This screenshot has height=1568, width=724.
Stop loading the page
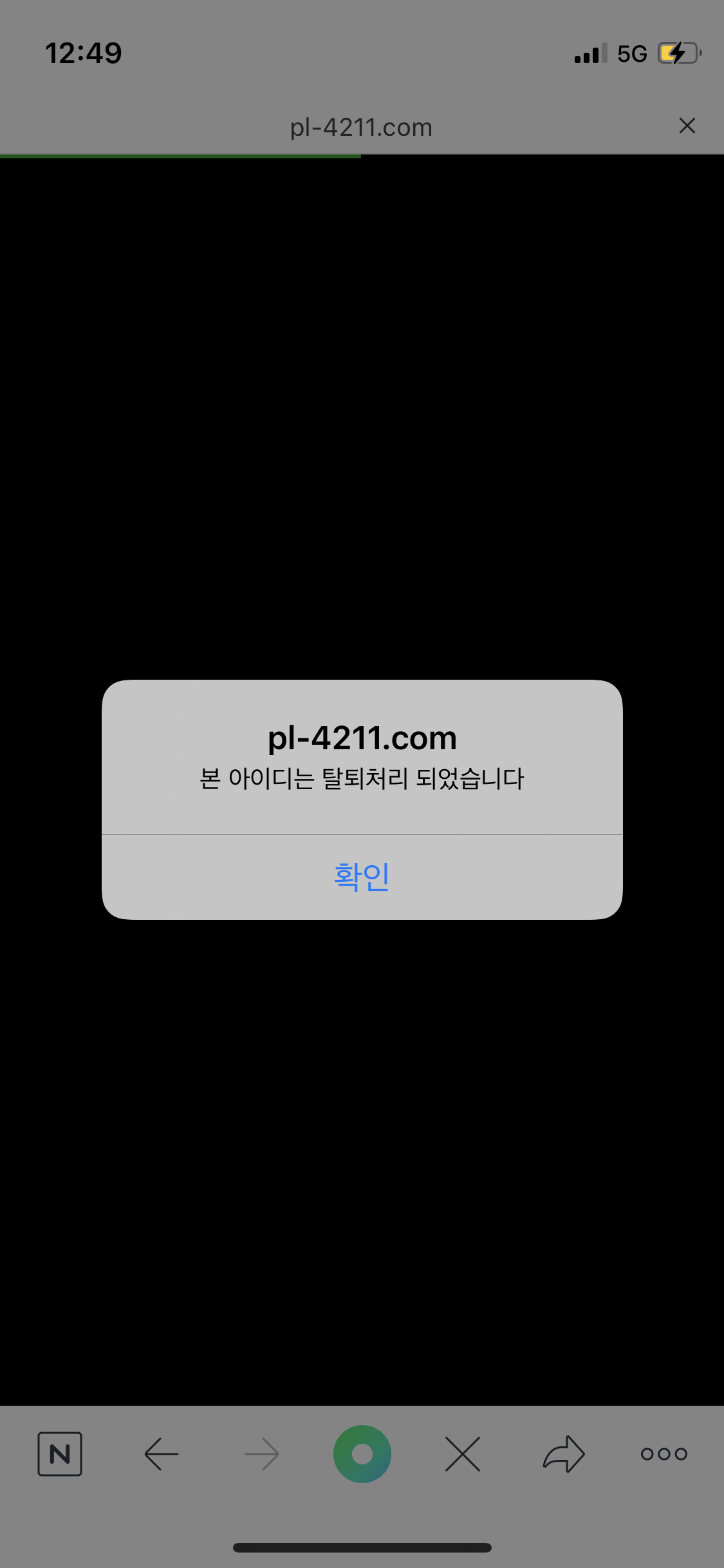pyautogui.click(x=463, y=1453)
